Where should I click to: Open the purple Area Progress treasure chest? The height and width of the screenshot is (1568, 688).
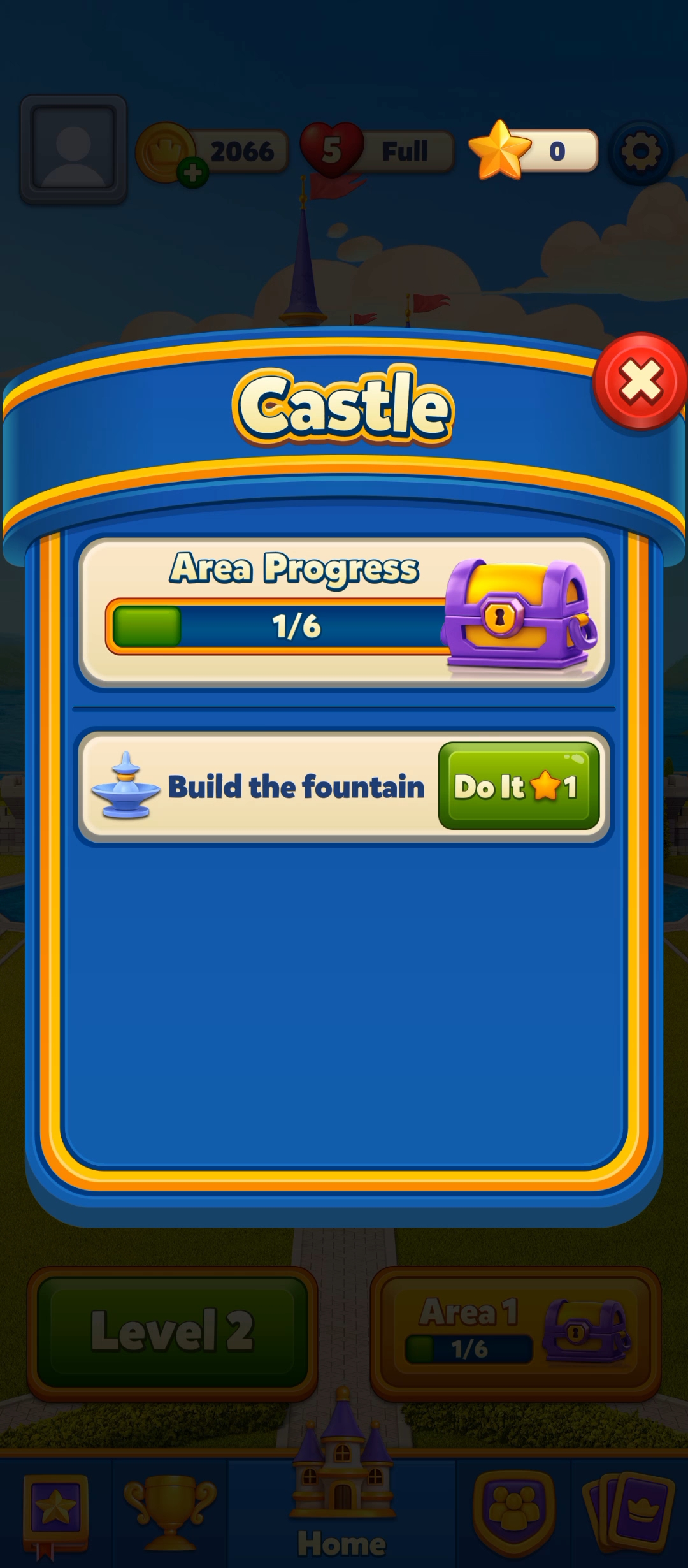(519, 613)
